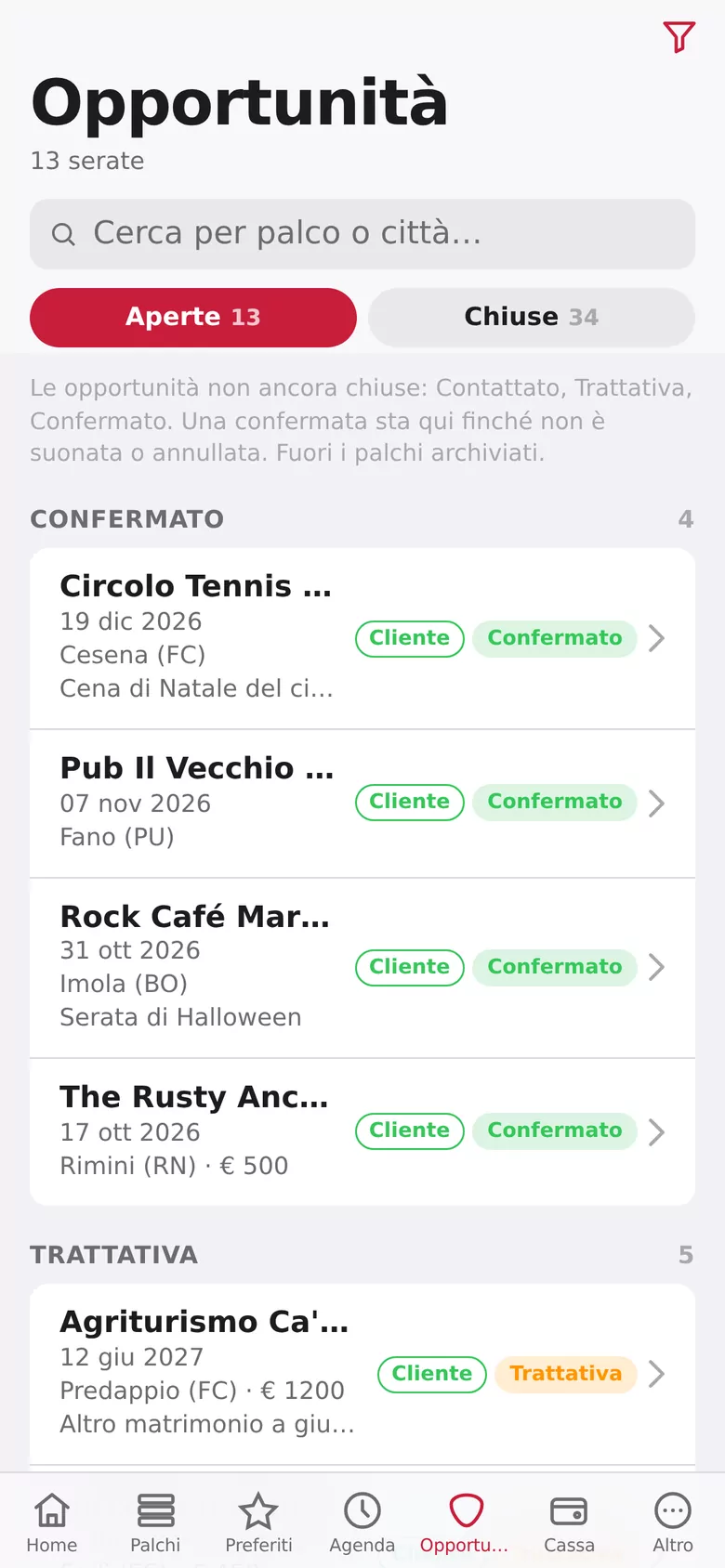Open the Agriturismo Ca' trattativa
Viewport: 725px width, 1568px height.
[x=362, y=1374]
